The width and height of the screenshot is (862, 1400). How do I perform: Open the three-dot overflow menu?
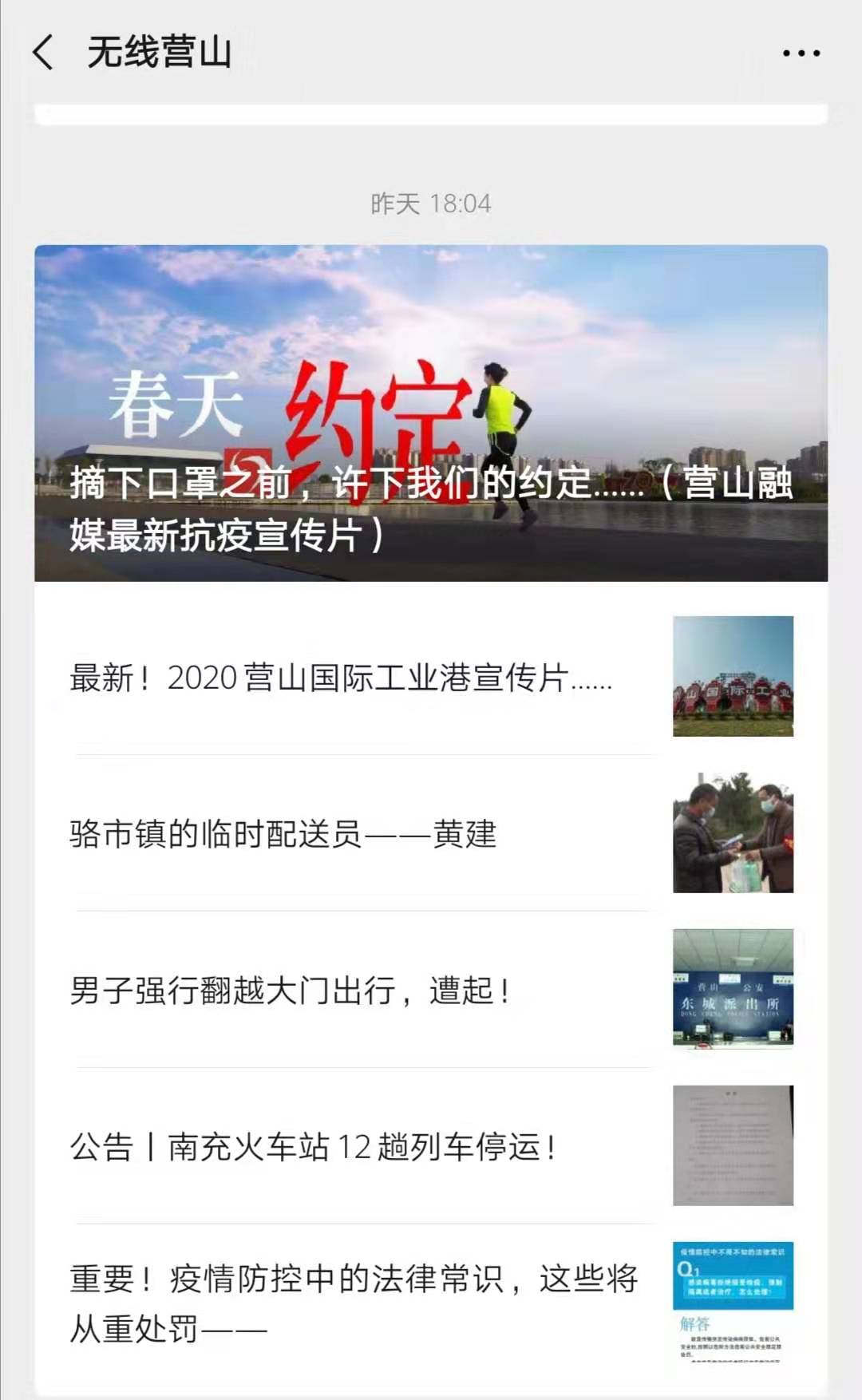[801, 53]
